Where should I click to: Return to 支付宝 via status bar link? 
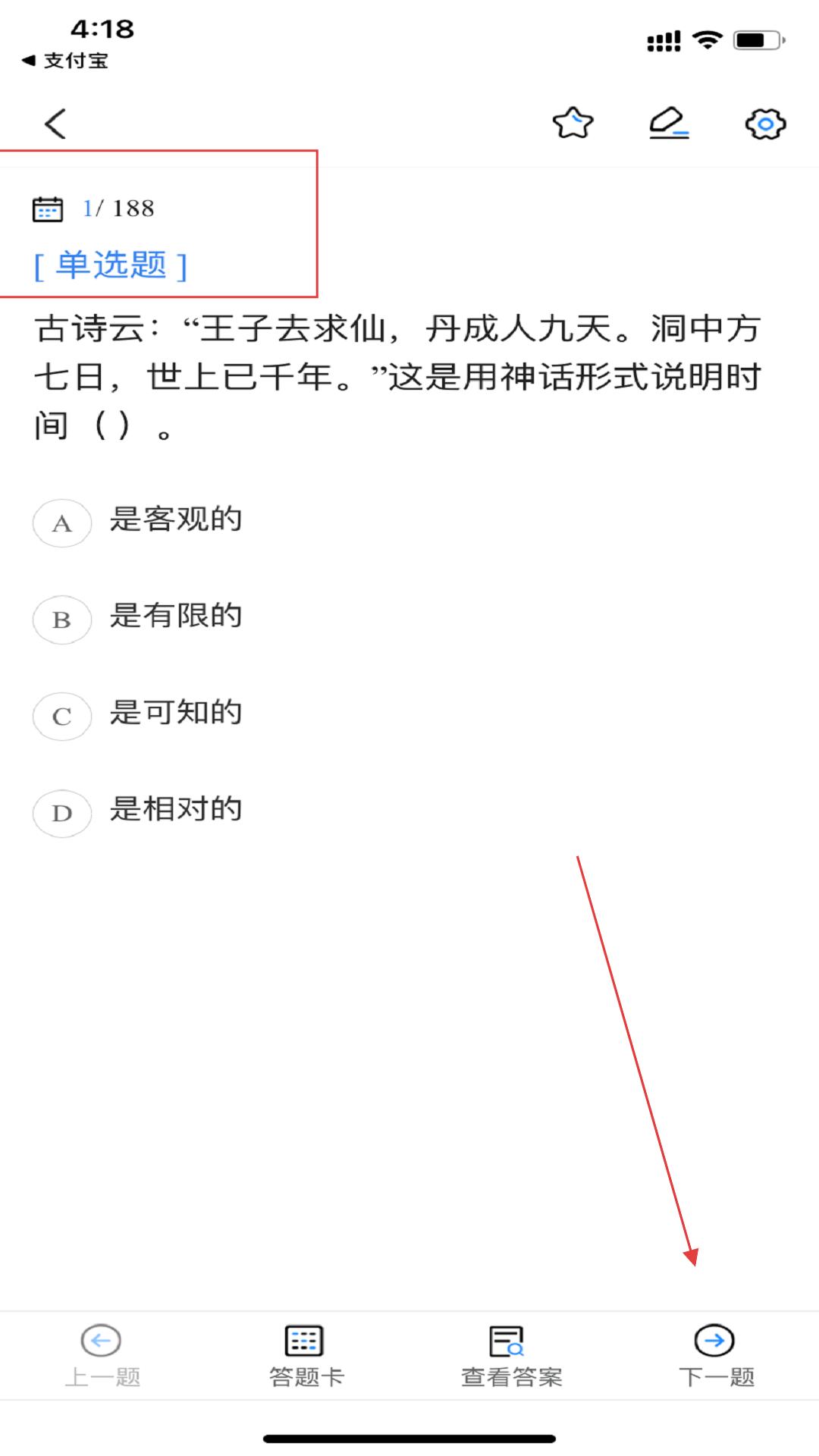click(x=65, y=61)
